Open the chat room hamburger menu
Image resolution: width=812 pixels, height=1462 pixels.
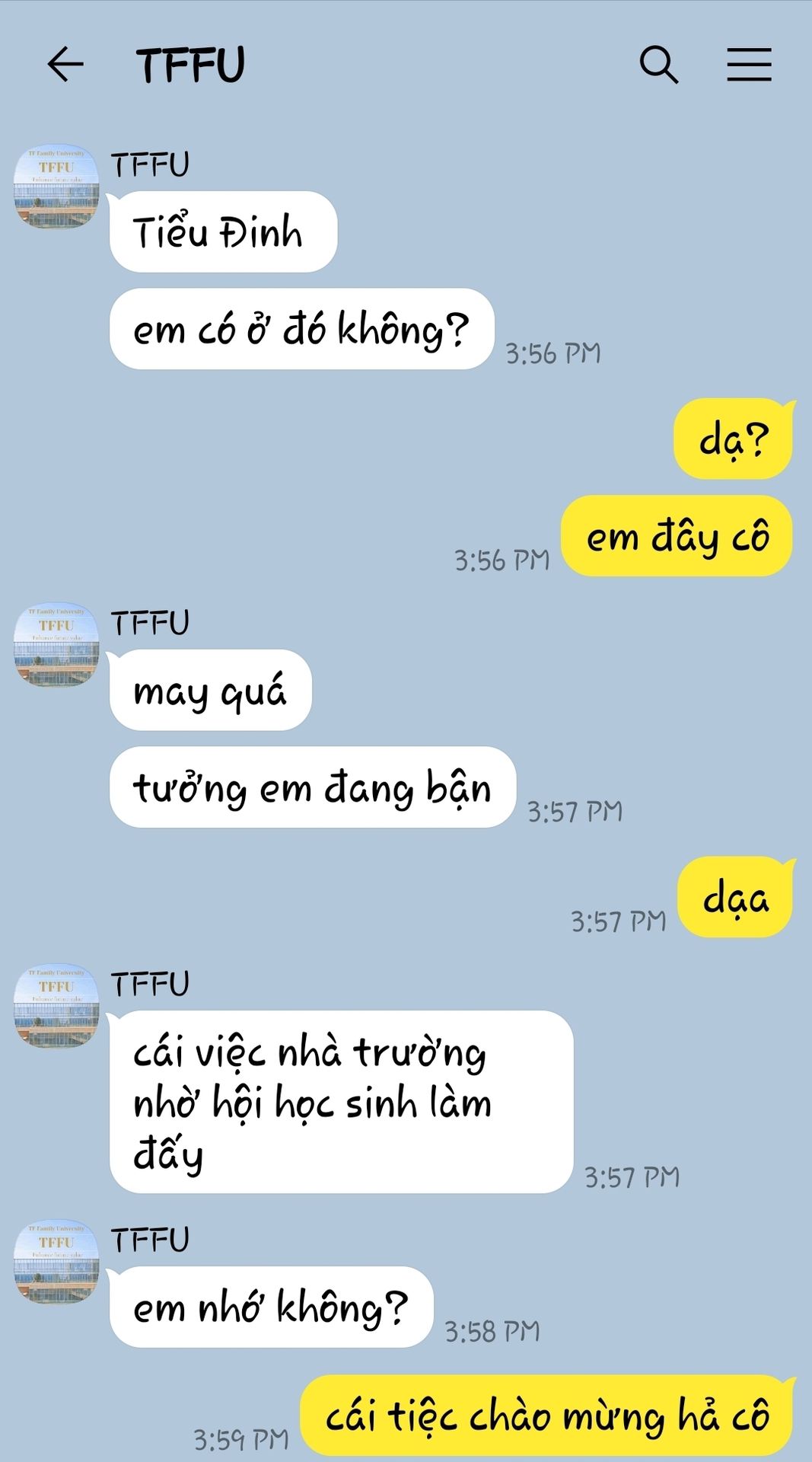click(x=749, y=64)
